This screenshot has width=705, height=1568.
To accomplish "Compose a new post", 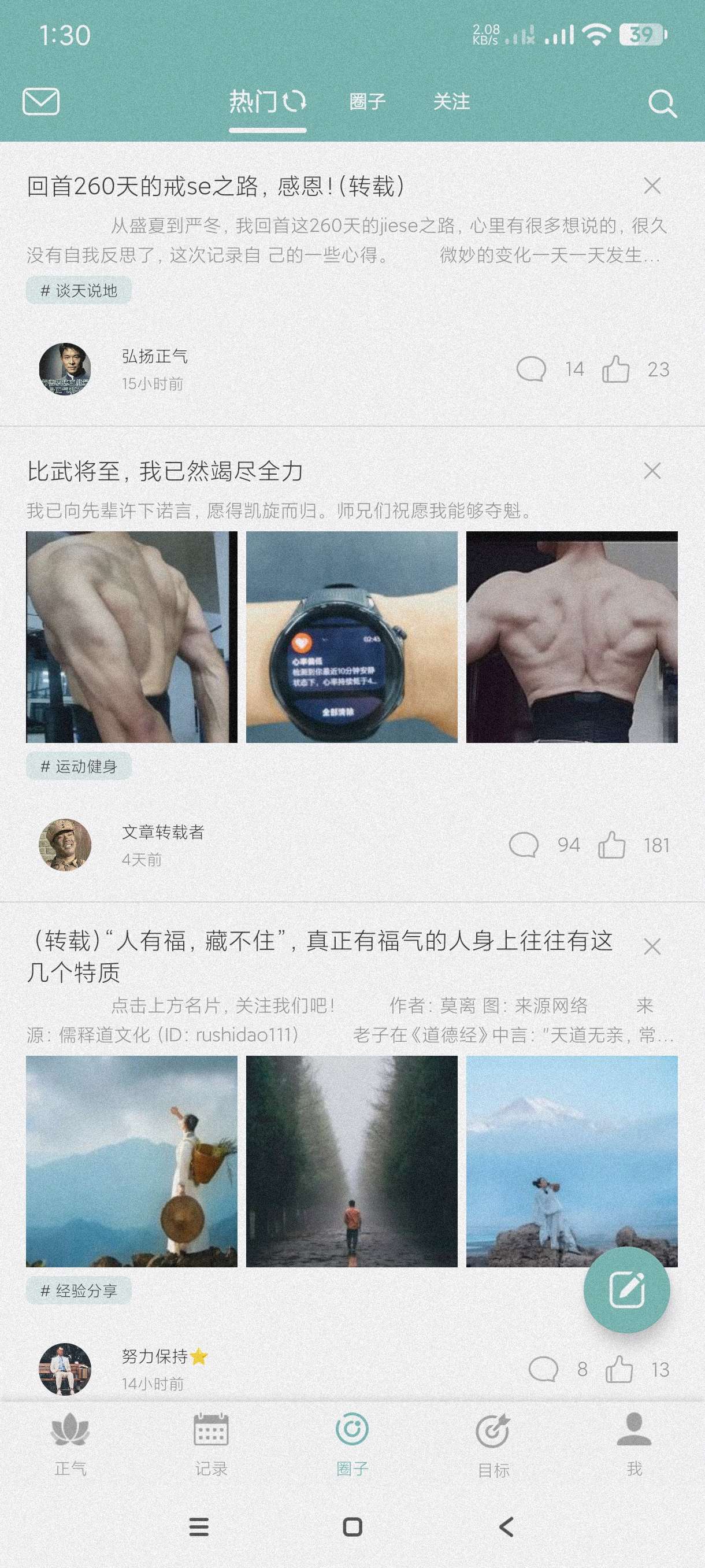I will pos(626,1290).
